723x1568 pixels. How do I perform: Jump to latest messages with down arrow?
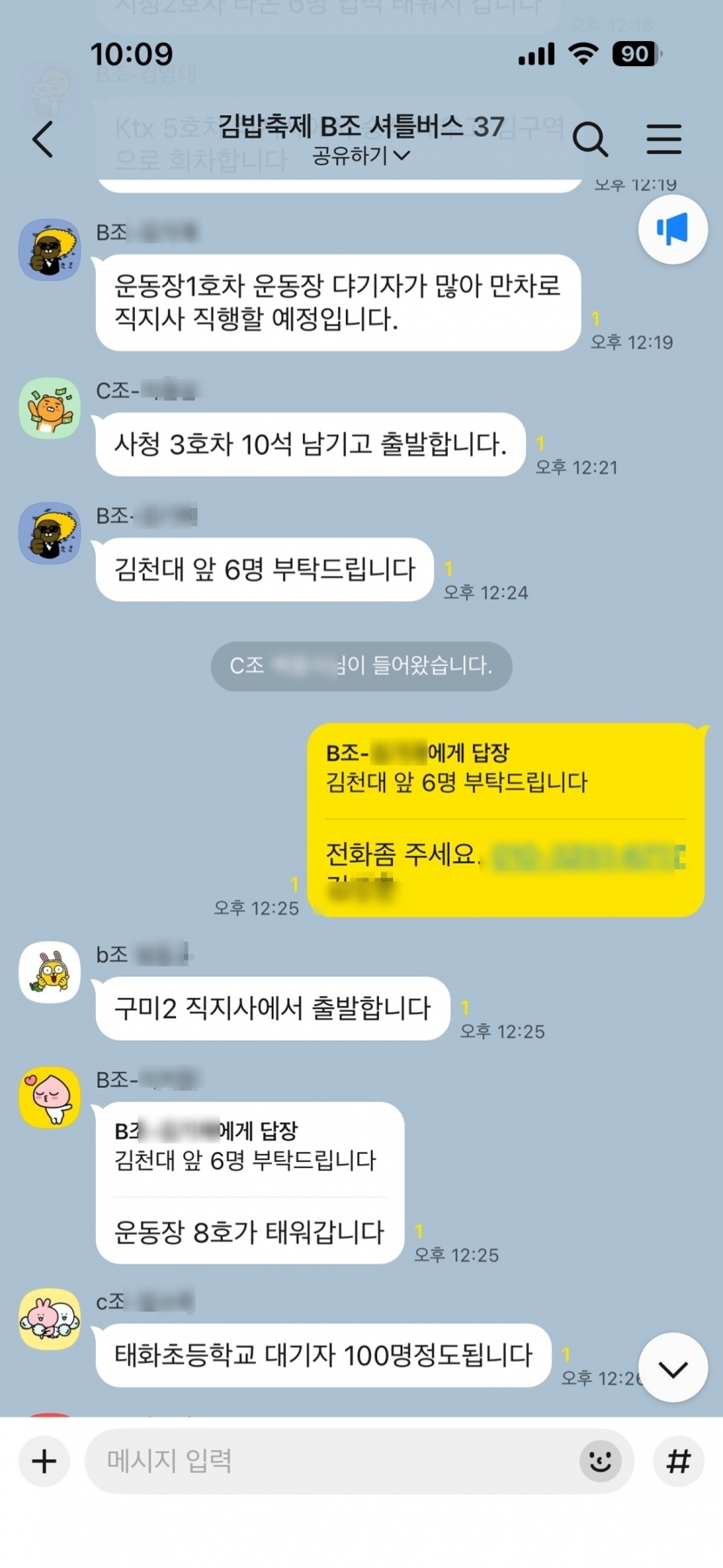[672, 1368]
